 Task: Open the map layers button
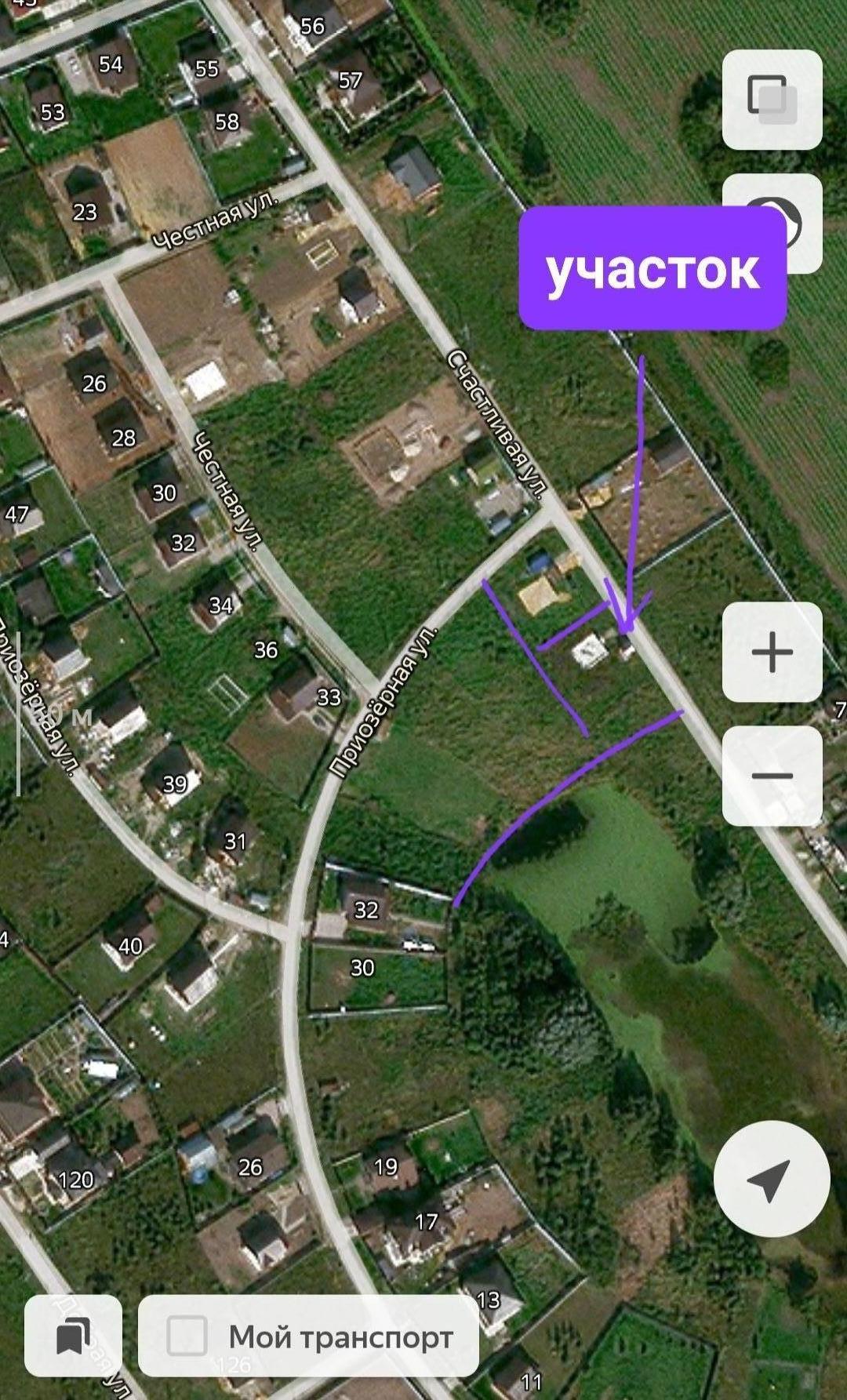[x=772, y=100]
